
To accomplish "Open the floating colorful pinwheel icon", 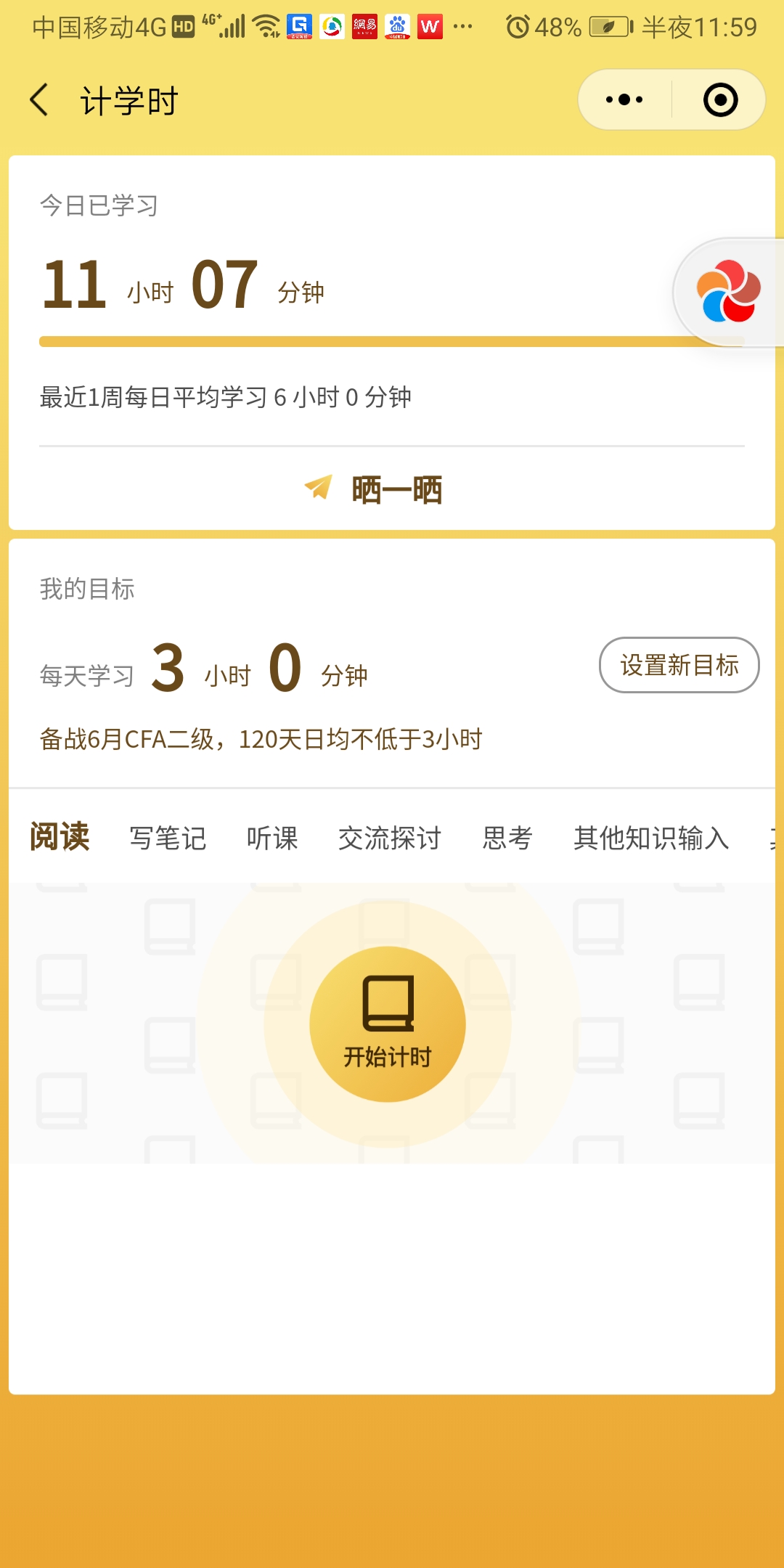I will click(x=728, y=292).
